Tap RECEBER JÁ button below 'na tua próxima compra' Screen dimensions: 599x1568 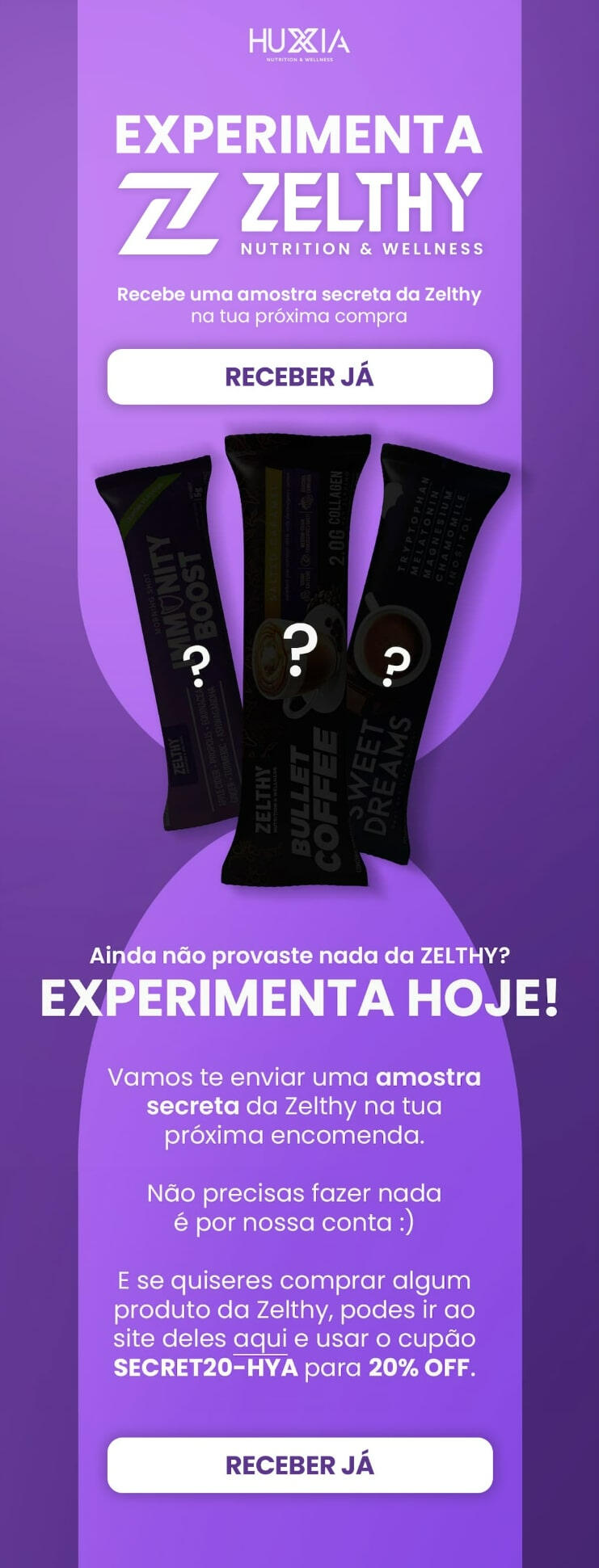click(299, 376)
